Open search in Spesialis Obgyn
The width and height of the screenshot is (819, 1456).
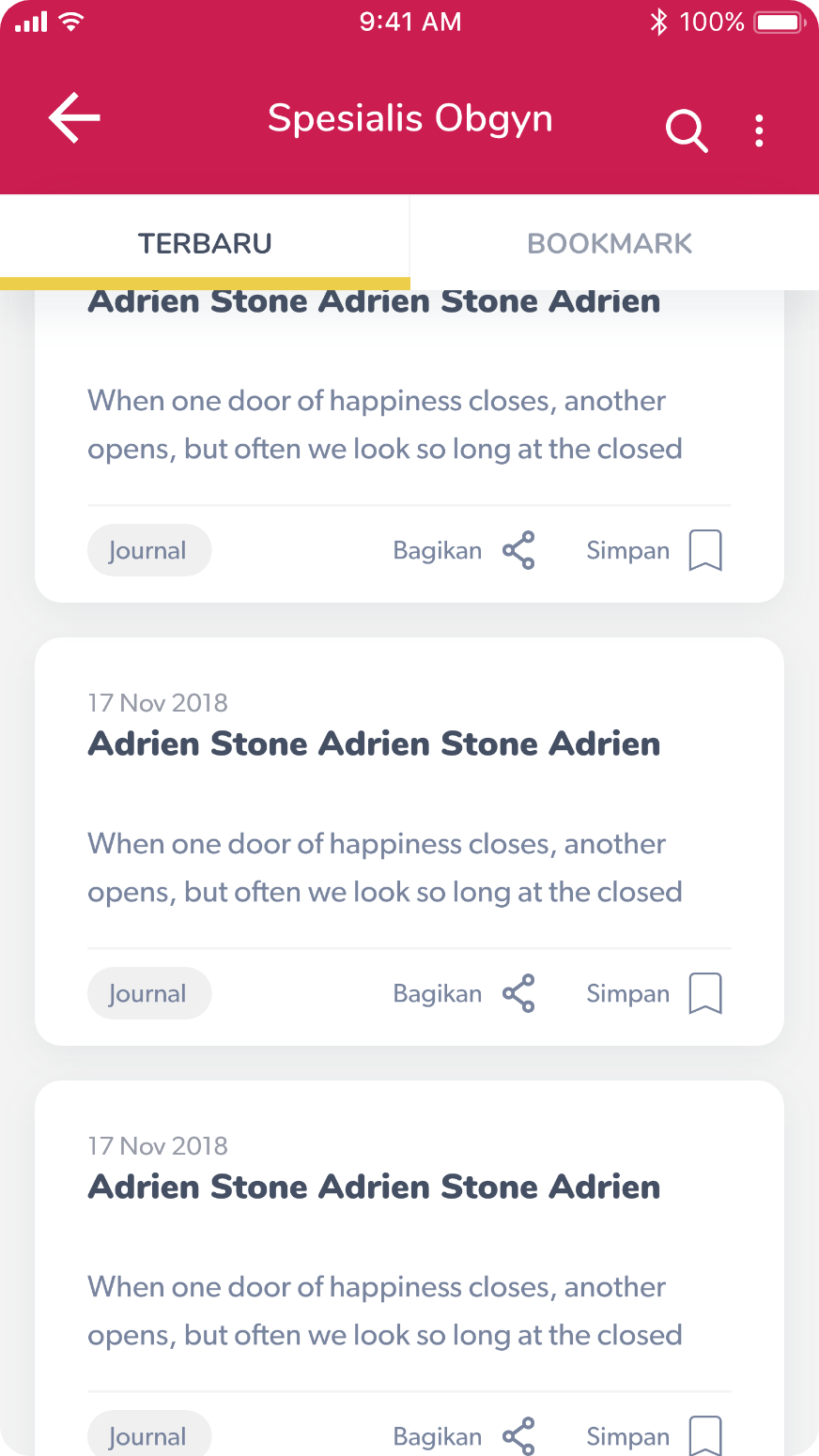687,130
